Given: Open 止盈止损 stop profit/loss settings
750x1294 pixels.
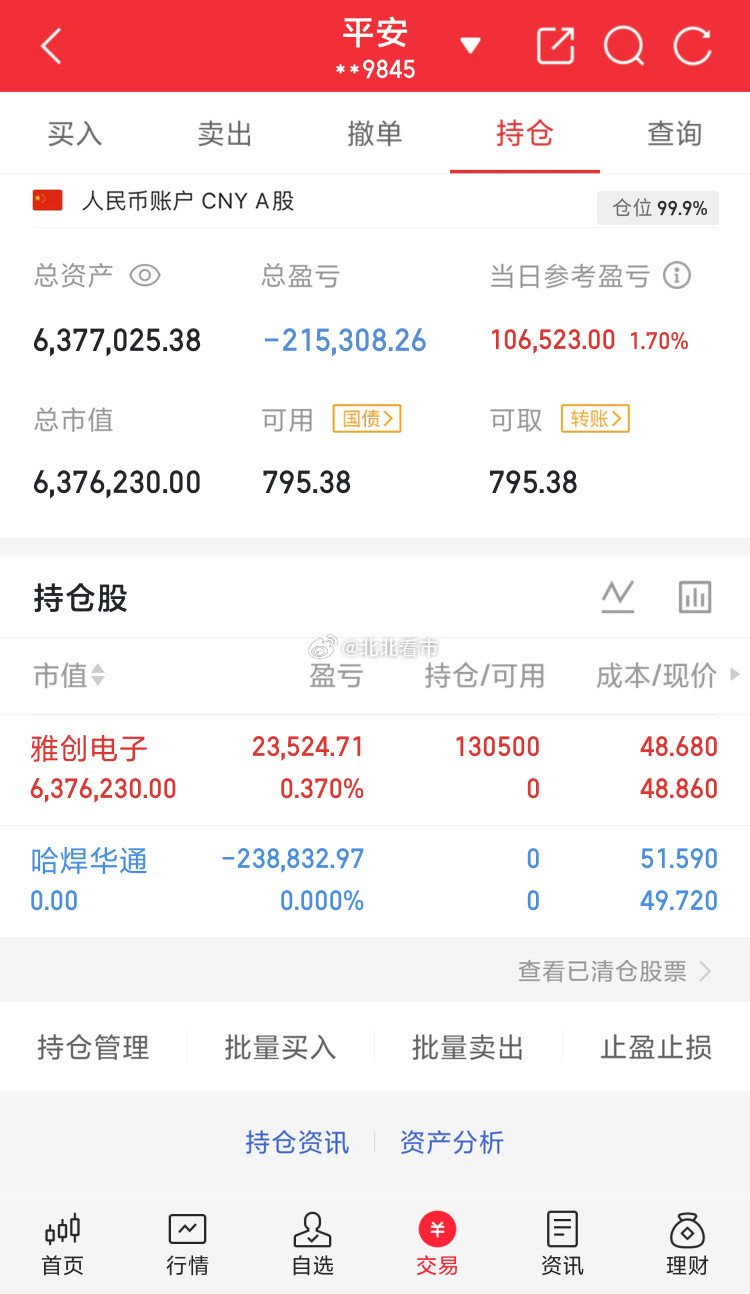Looking at the screenshot, I should (x=656, y=1046).
